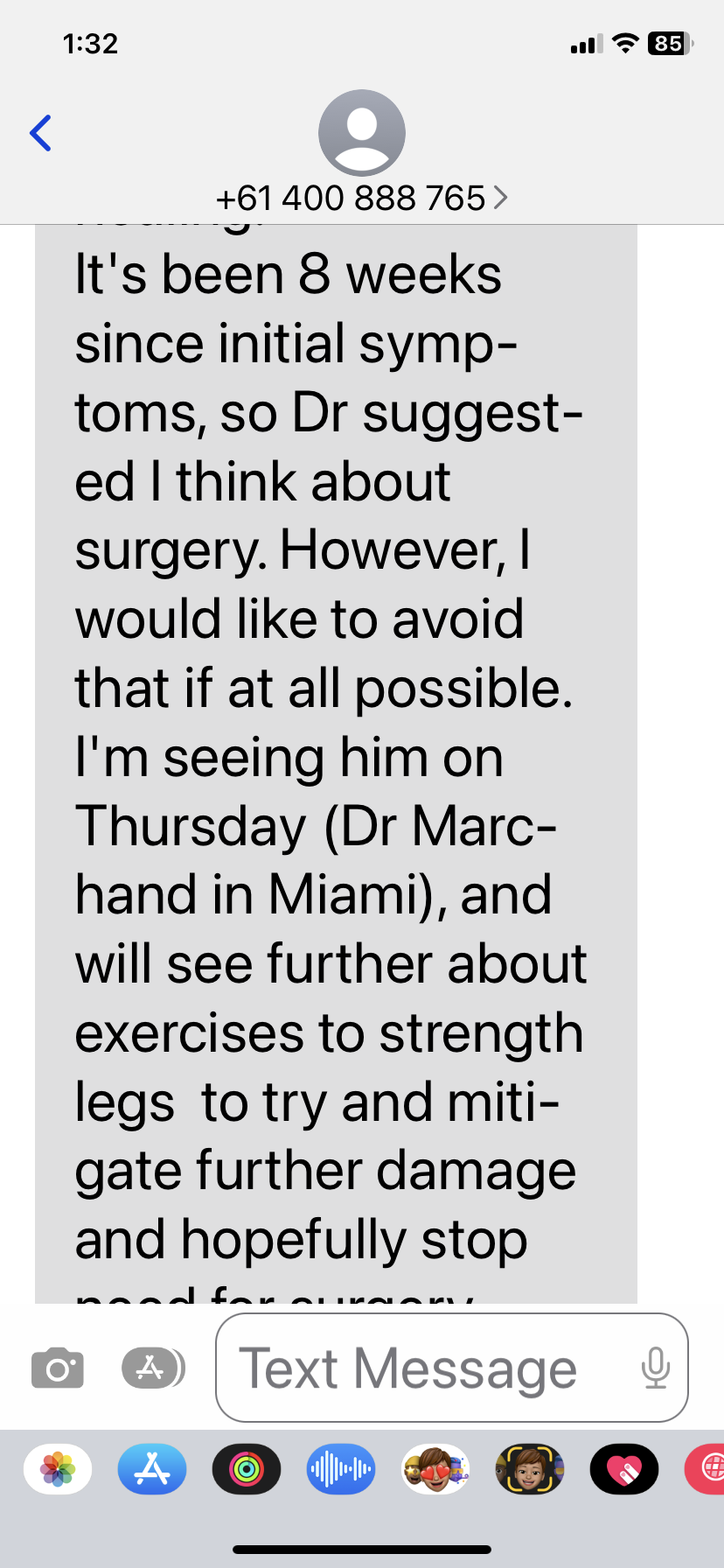Open the Fitness activity rings app
This screenshot has height=1568, width=724.
point(247,1469)
